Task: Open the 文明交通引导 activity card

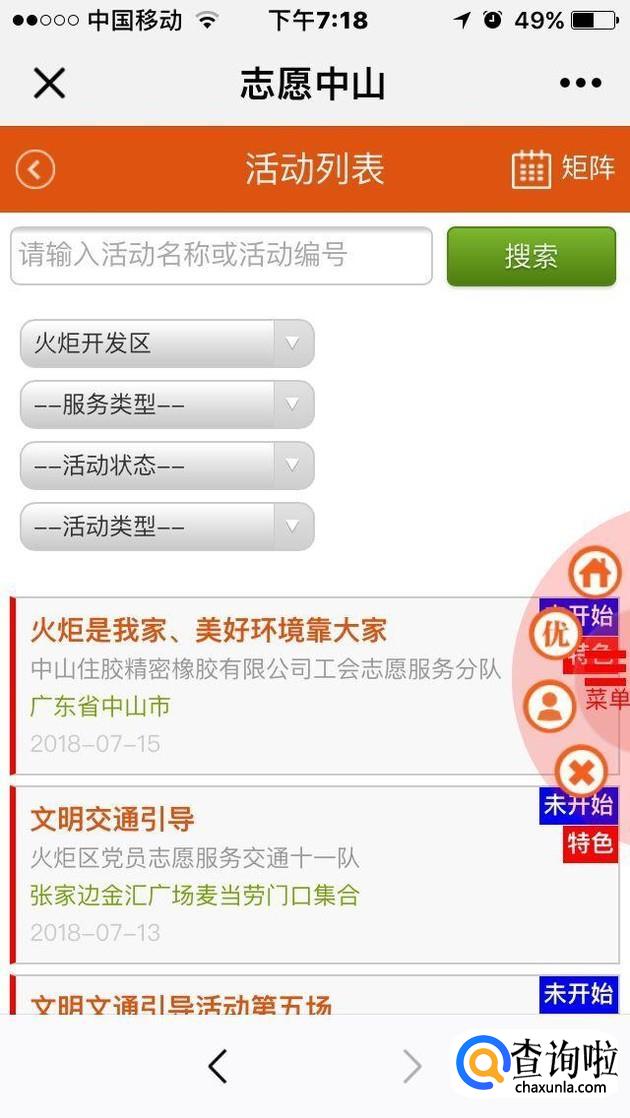Action: tap(112, 820)
